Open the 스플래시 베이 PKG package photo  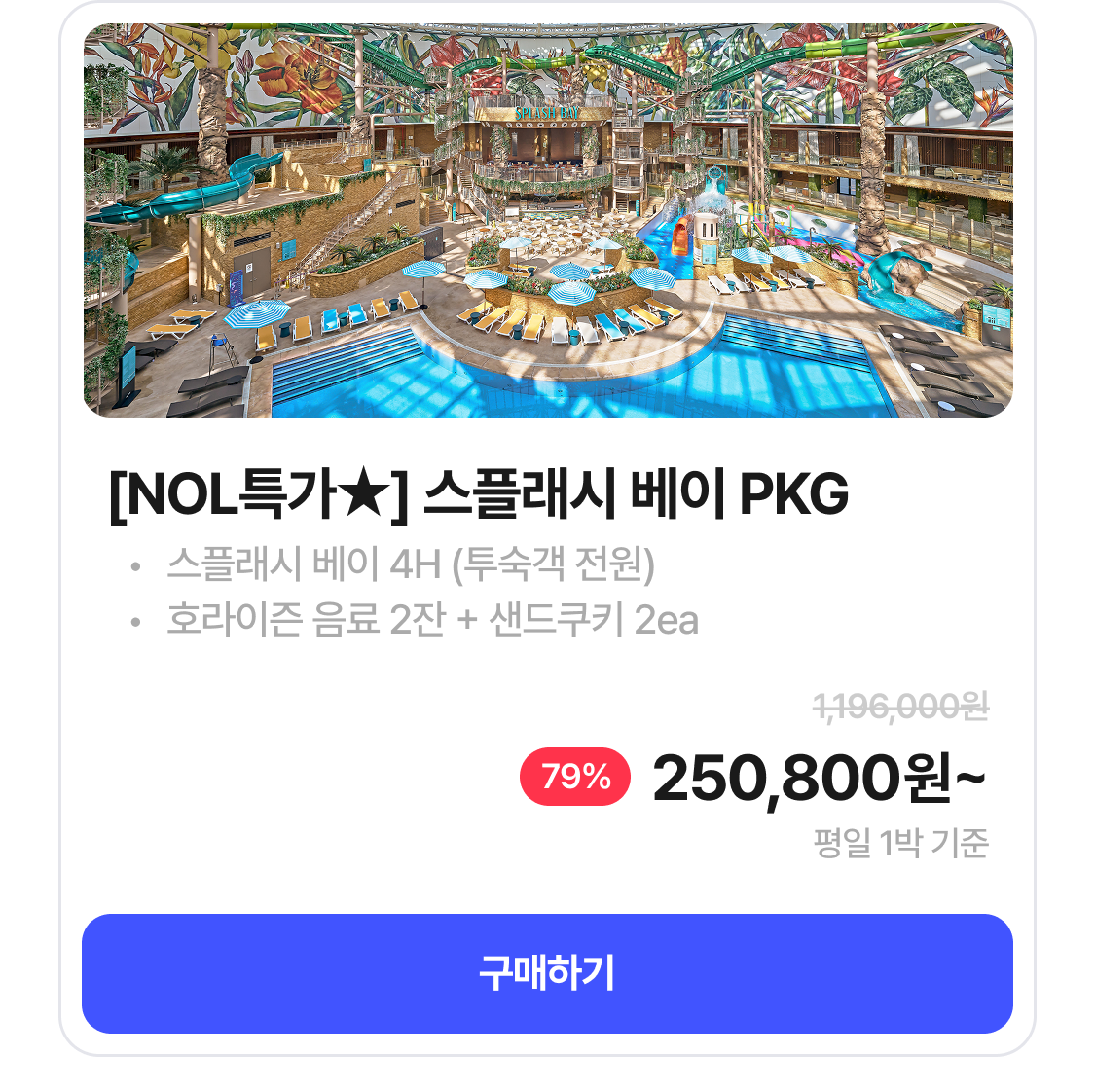tap(547, 221)
